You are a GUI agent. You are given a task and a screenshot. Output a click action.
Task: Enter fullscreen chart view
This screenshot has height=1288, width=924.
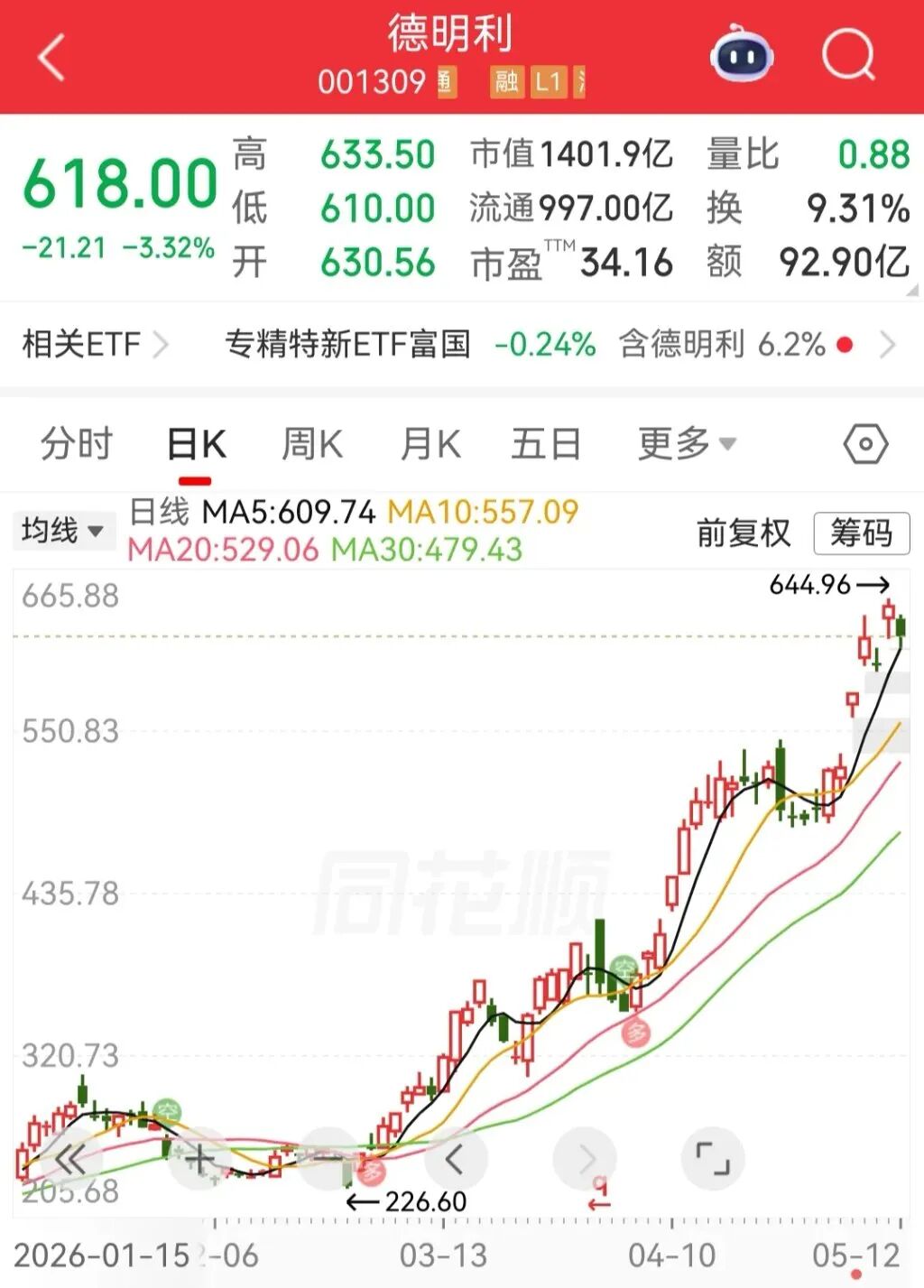[713, 1158]
